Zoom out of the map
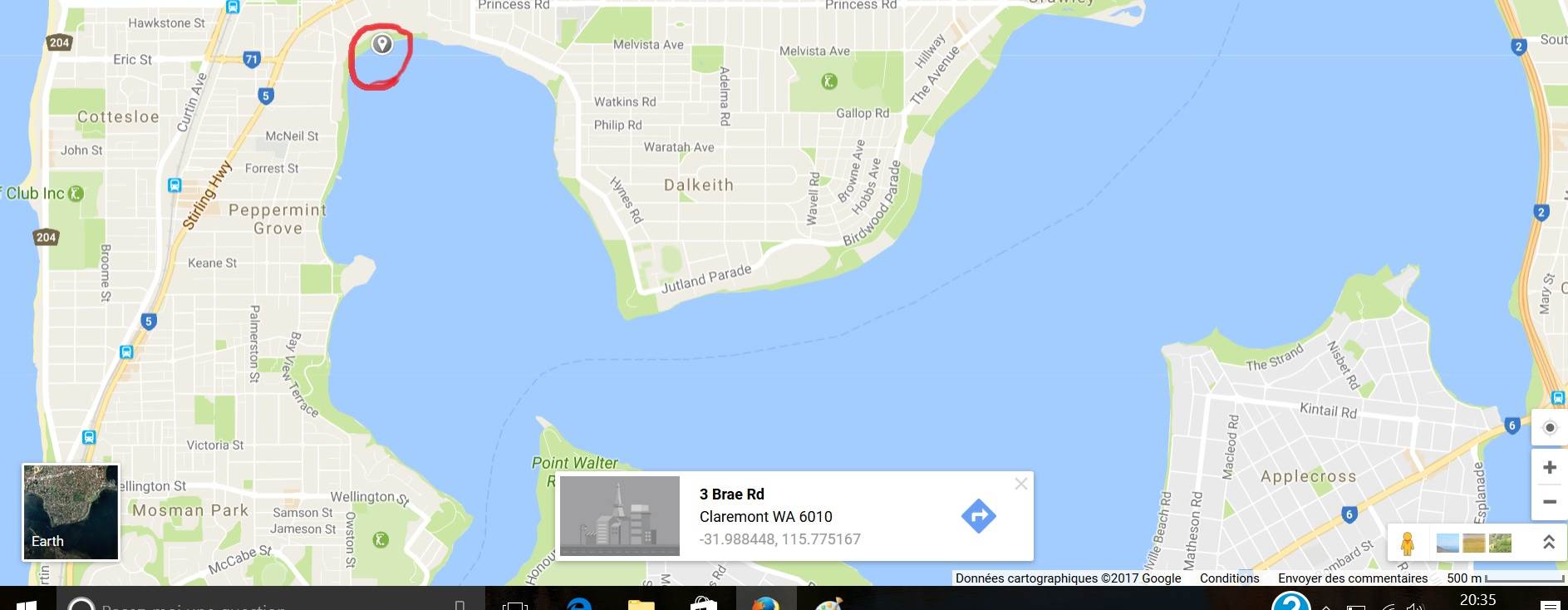The width and height of the screenshot is (1568, 610). coord(1549,502)
